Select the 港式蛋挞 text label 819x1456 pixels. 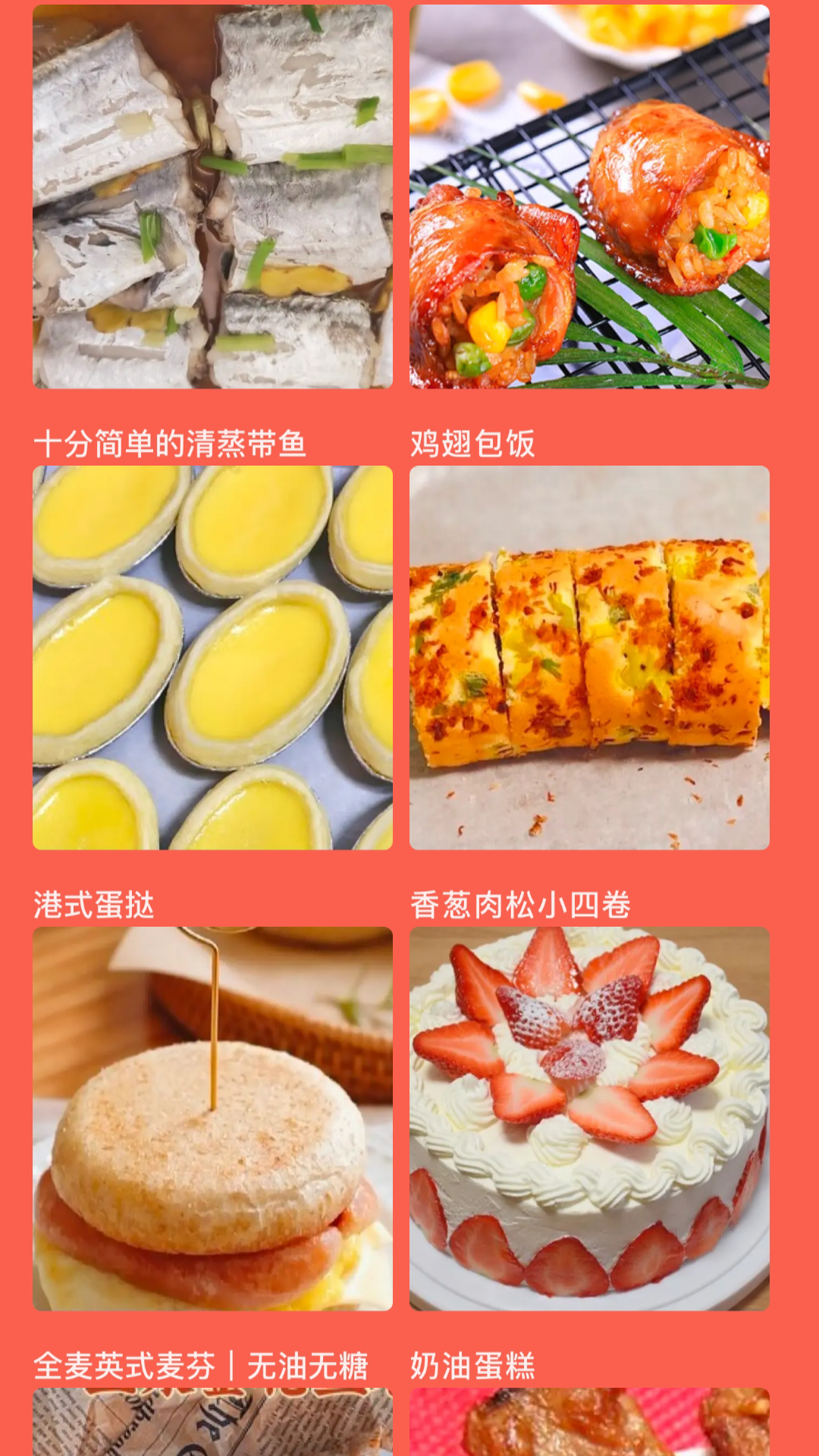pyautogui.click(x=95, y=902)
